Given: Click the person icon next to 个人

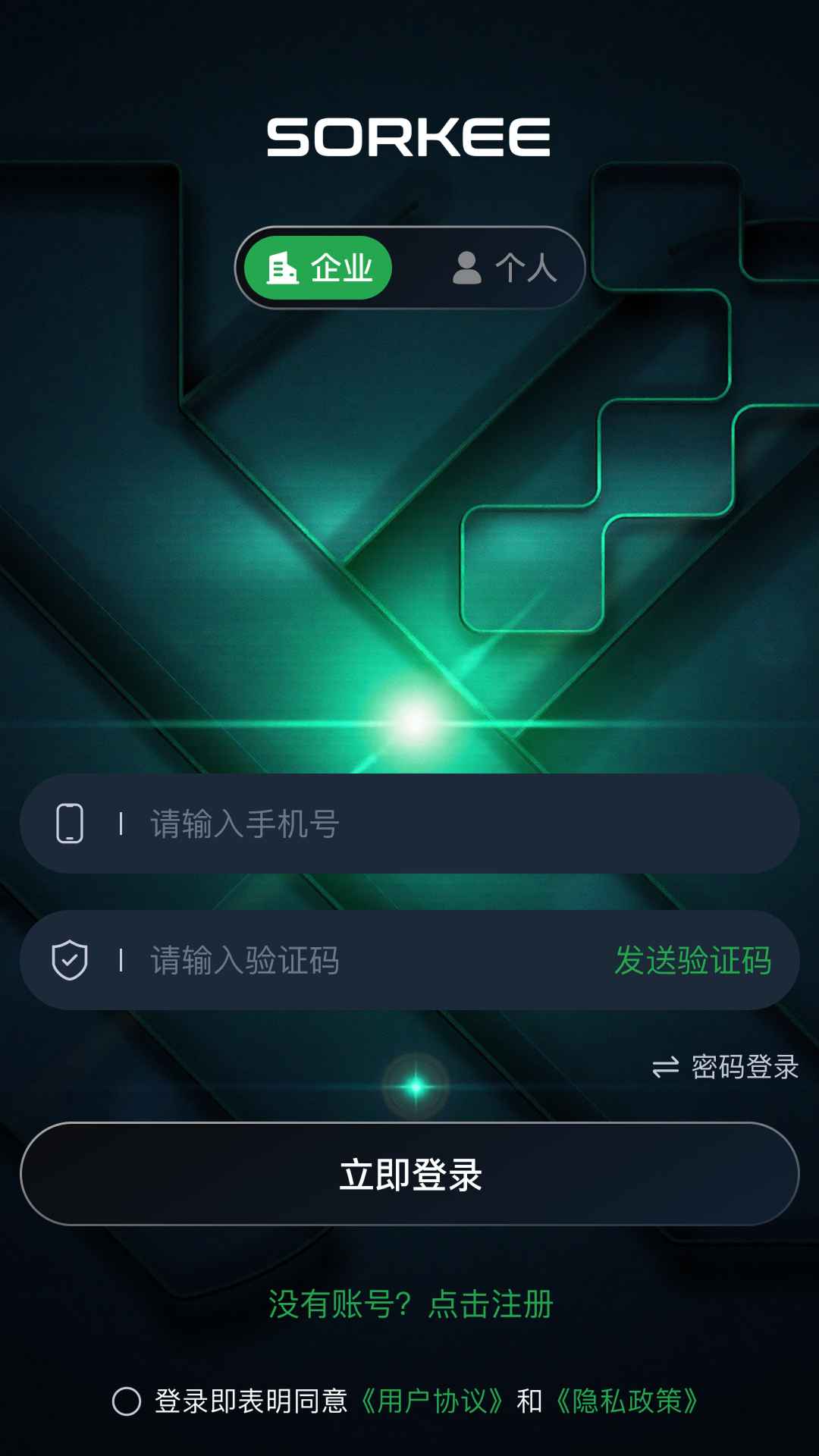Looking at the screenshot, I should tap(466, 267).
